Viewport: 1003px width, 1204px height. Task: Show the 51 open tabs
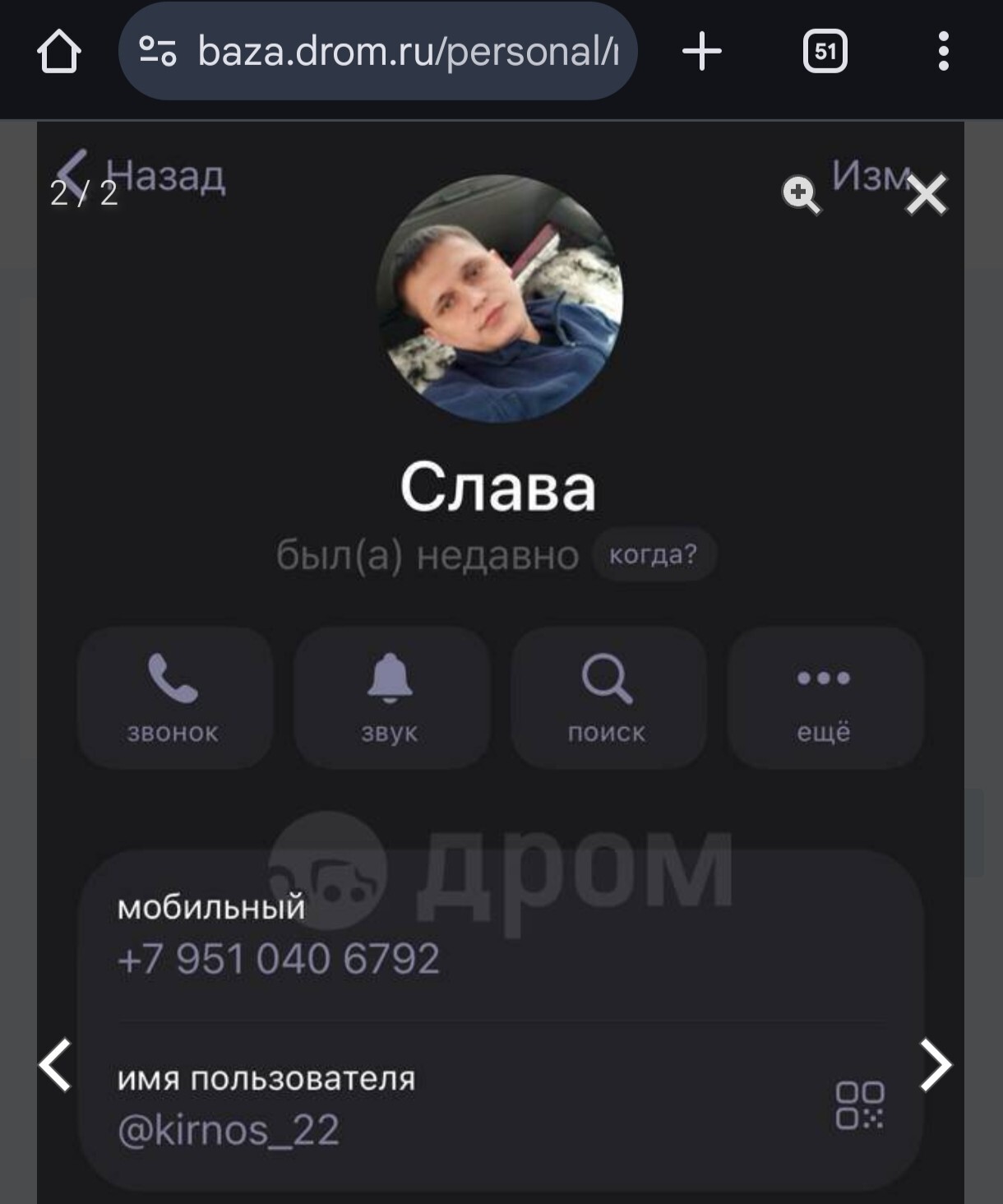pos(825,52)
